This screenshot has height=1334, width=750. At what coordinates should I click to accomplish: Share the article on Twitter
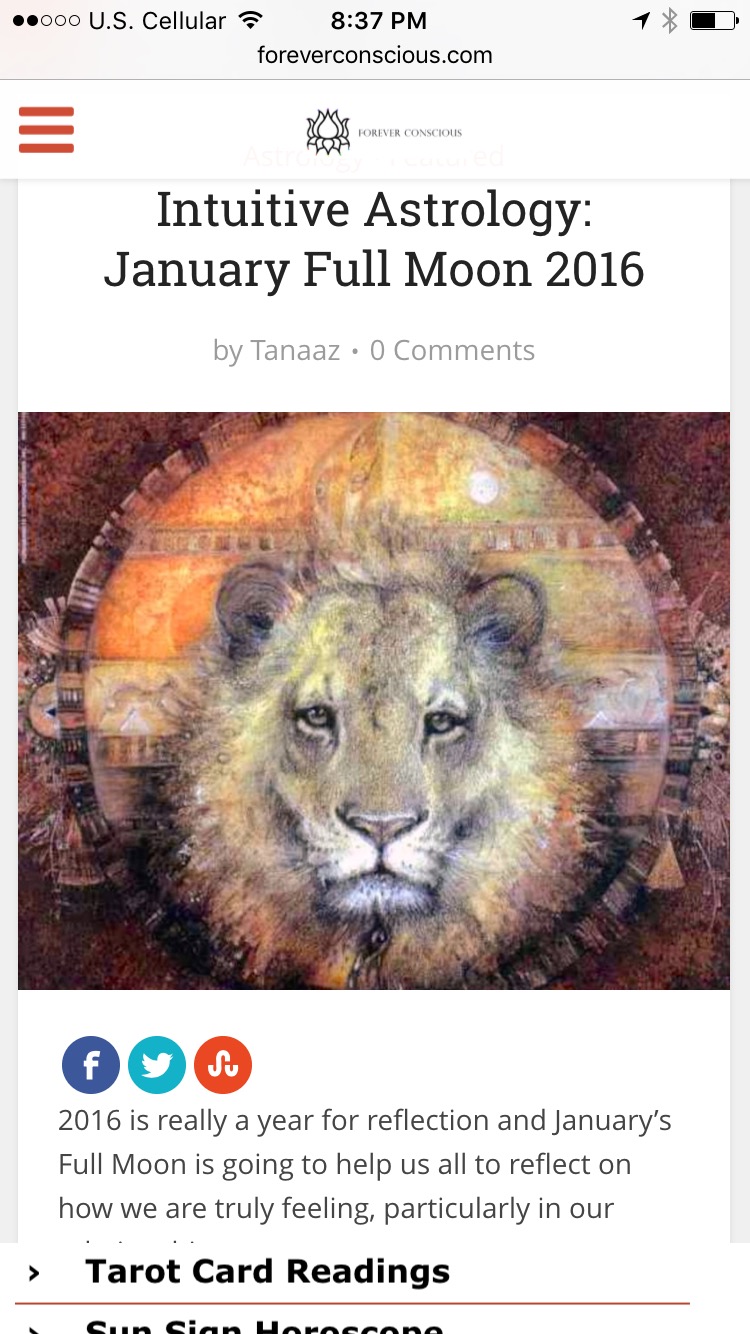(x=157, y=1064)
